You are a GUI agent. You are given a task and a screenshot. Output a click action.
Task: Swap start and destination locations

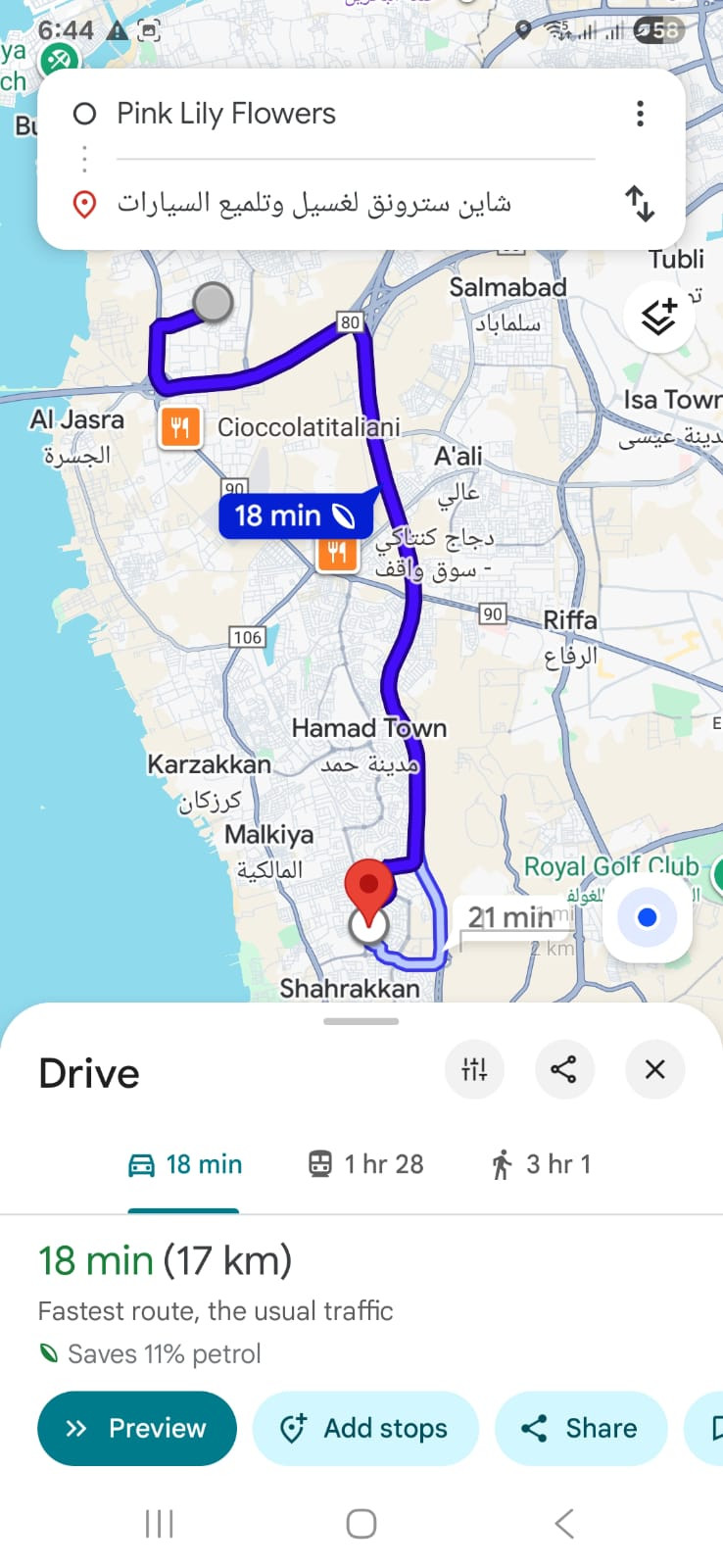pyautogui.click(x=640, y=204)
